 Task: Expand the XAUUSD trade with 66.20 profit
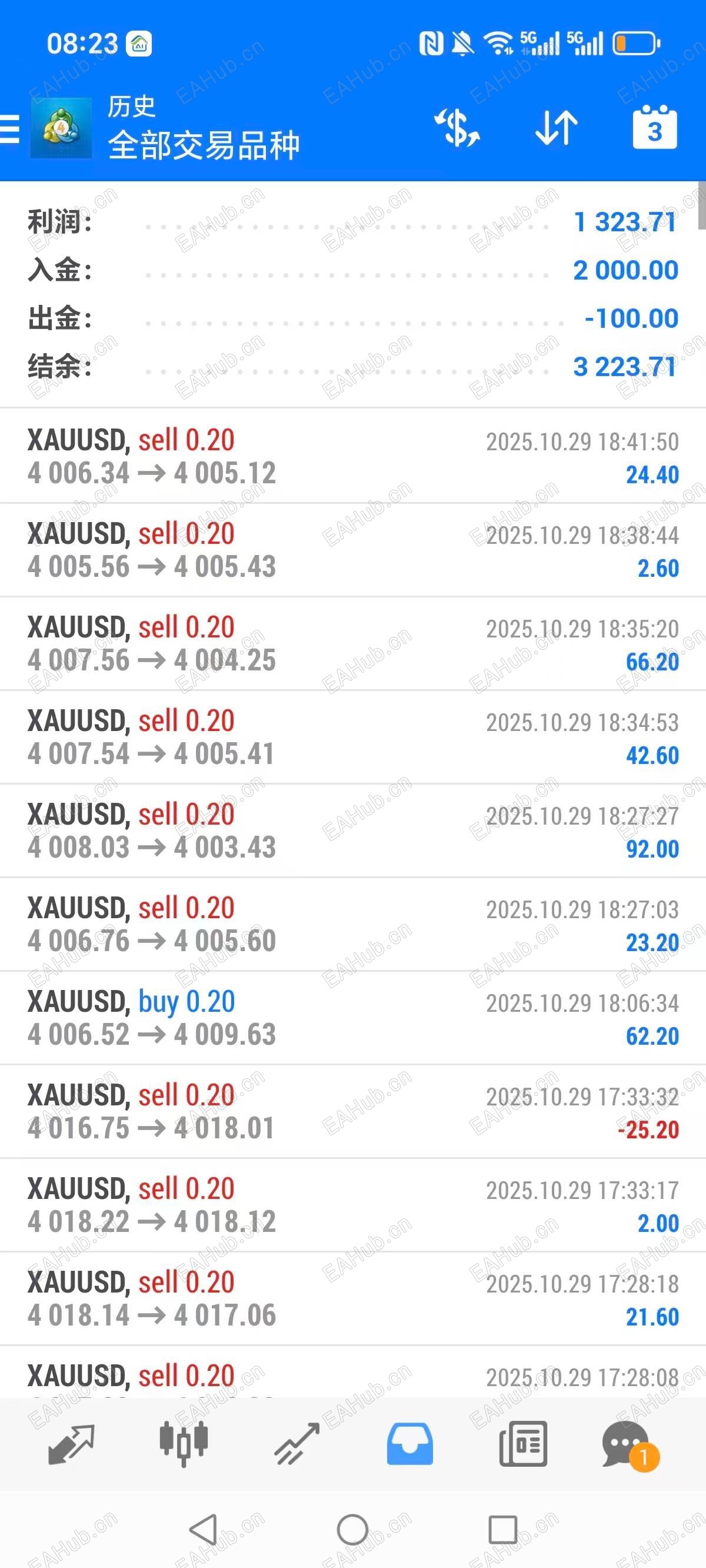coord(353,644)
